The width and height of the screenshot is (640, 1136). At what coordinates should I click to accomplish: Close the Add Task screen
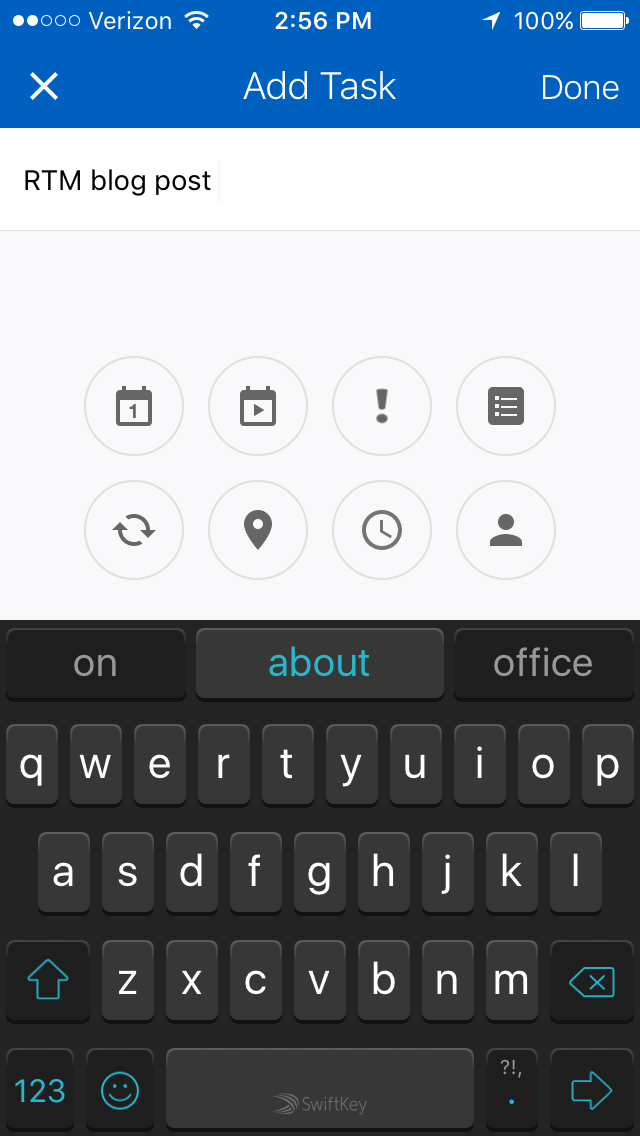click(44, 87)
